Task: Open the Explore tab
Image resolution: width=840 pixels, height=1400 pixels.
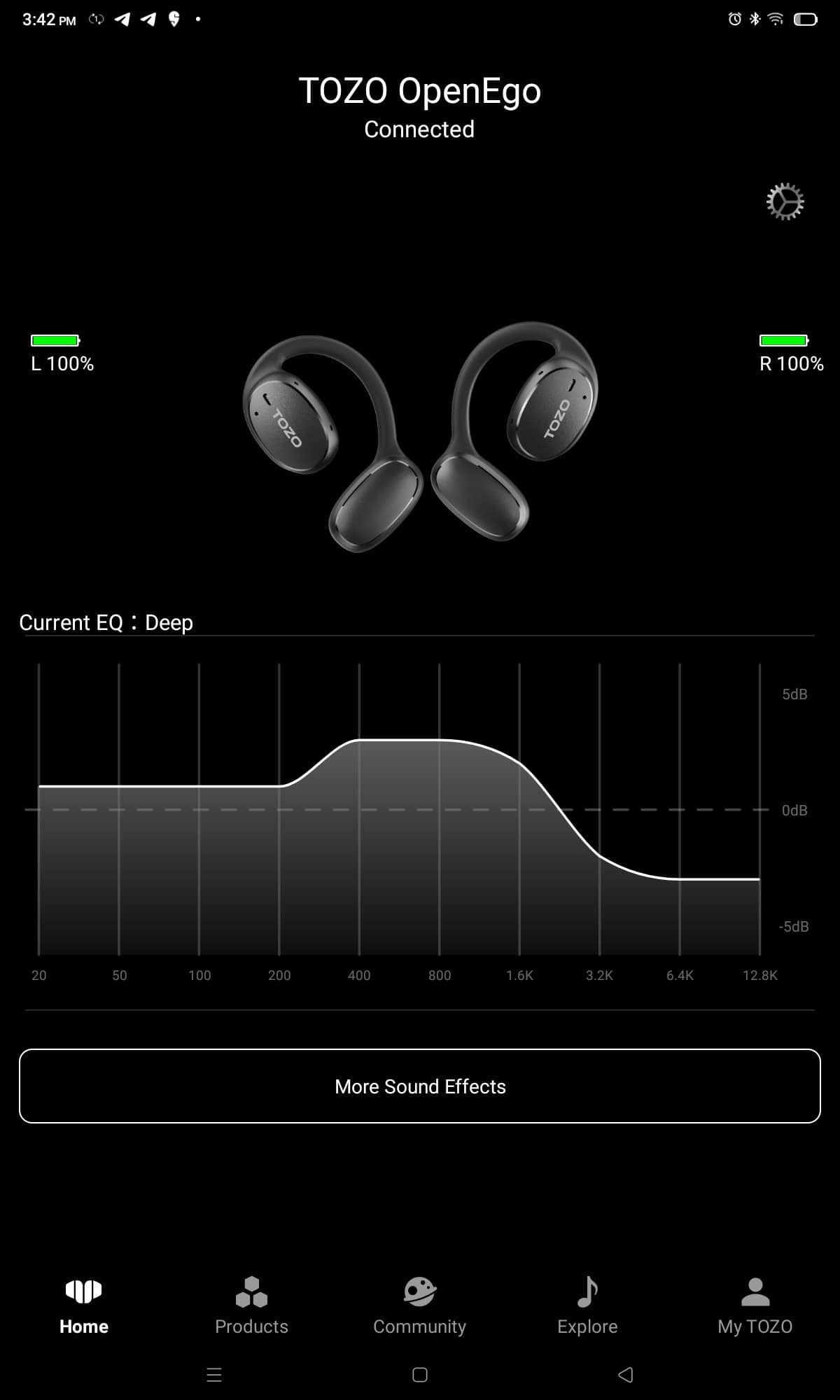Action: pyautogui.click(x=587, y=1305)
